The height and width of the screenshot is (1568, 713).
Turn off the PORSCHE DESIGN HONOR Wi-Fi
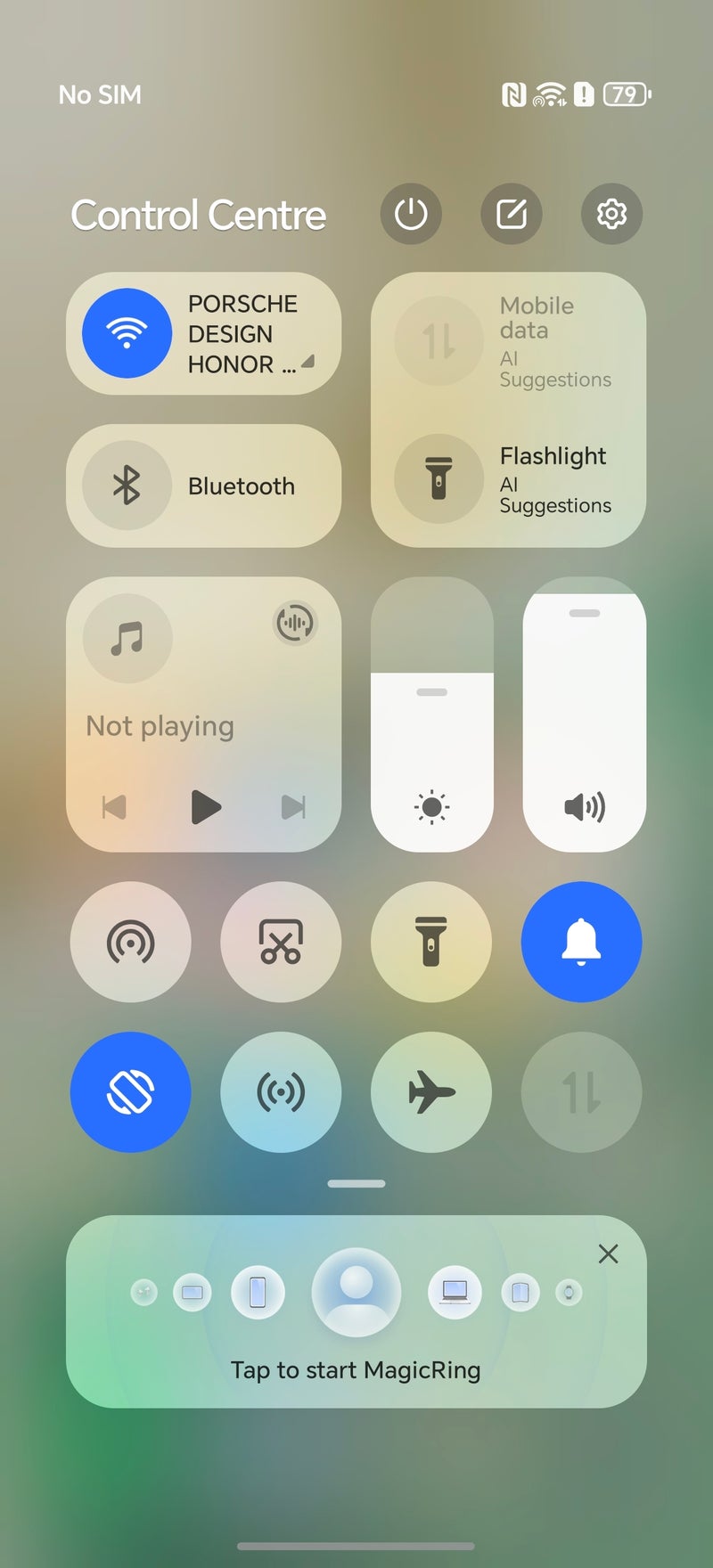click(127, 333)
